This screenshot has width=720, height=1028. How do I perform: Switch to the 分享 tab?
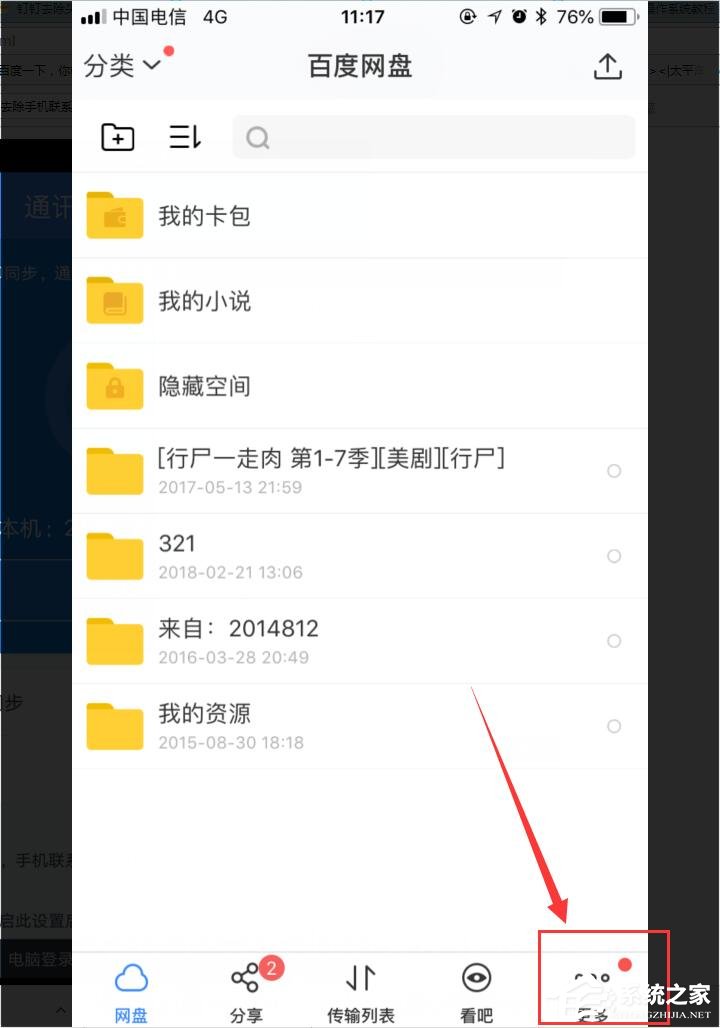pos(246,990)
